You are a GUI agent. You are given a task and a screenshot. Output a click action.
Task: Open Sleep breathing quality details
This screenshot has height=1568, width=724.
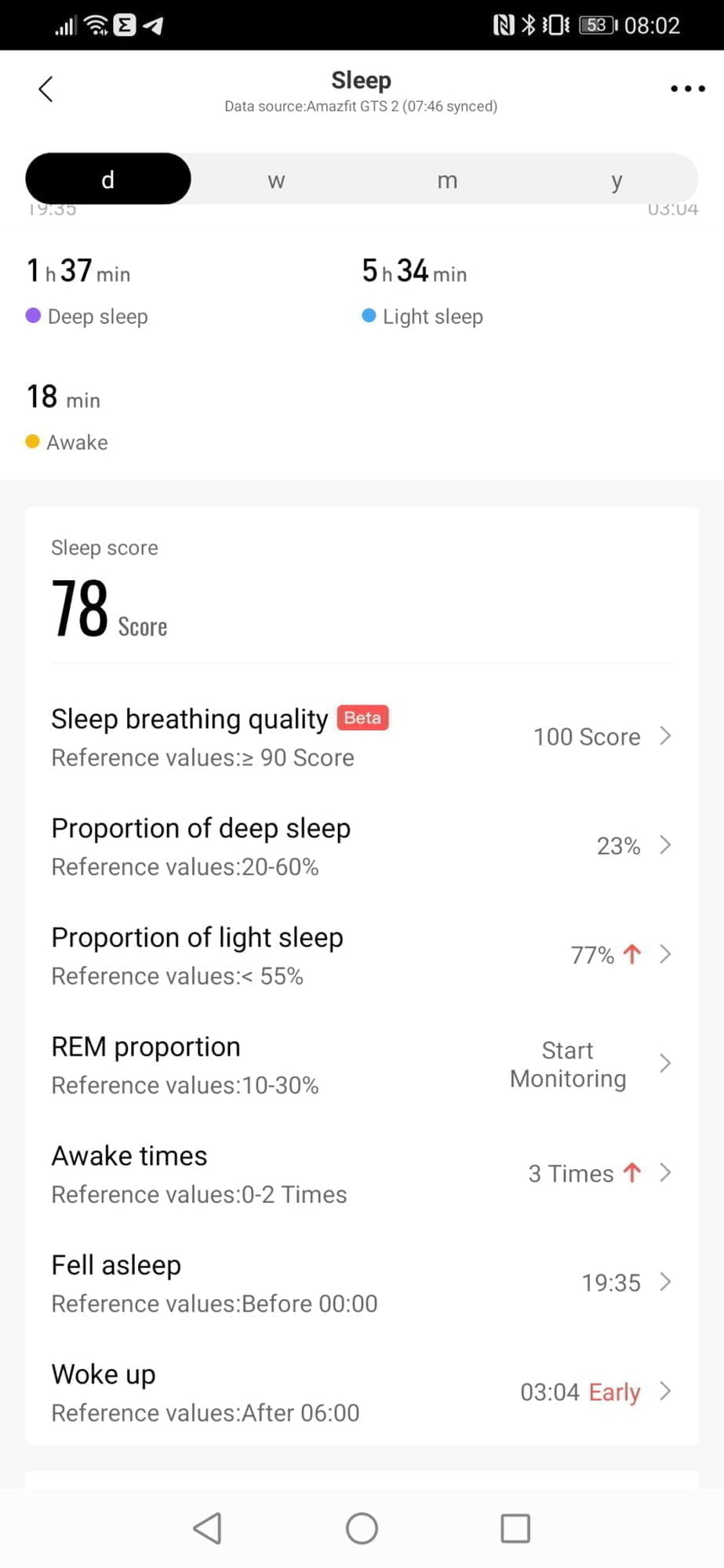(362, 737)
